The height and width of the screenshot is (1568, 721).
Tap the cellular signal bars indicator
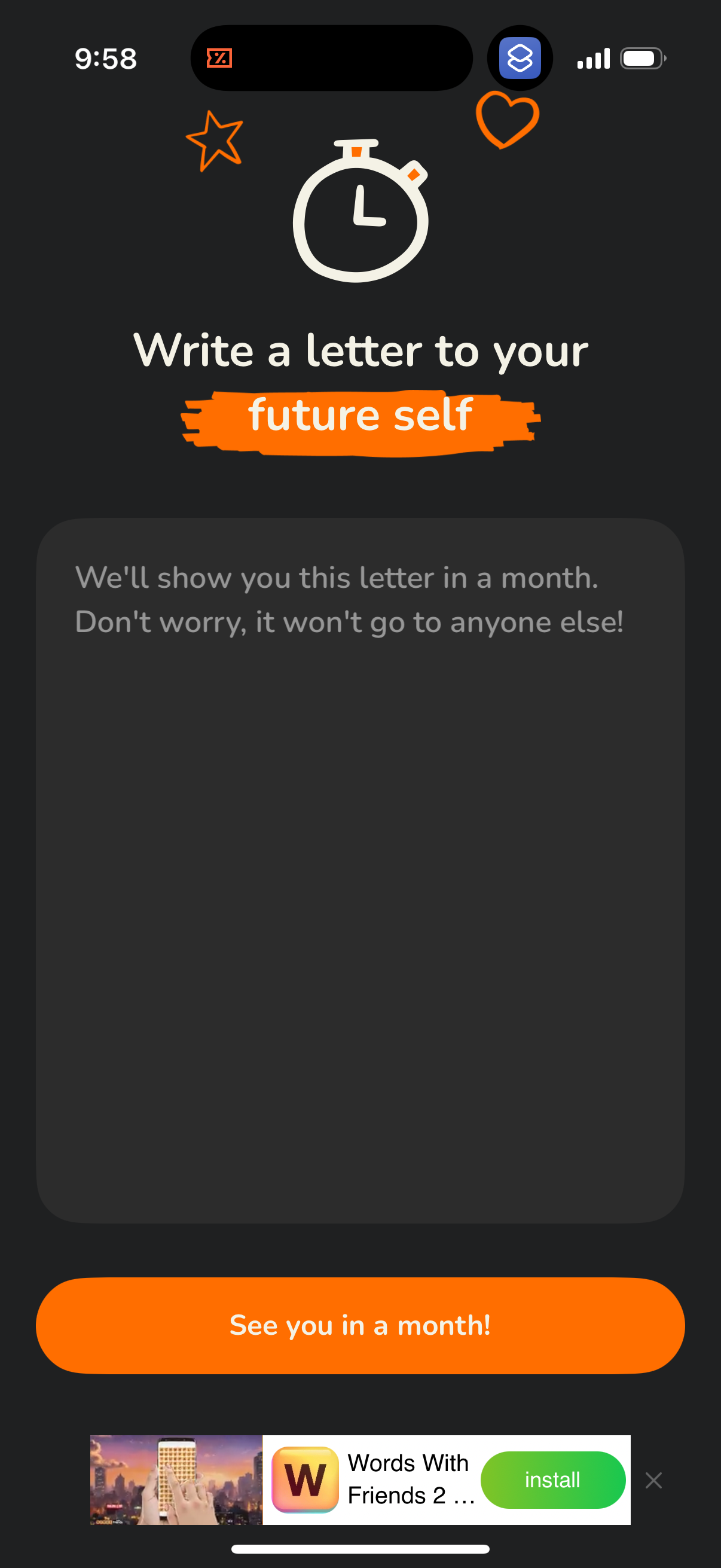click(x=593, y=58)
